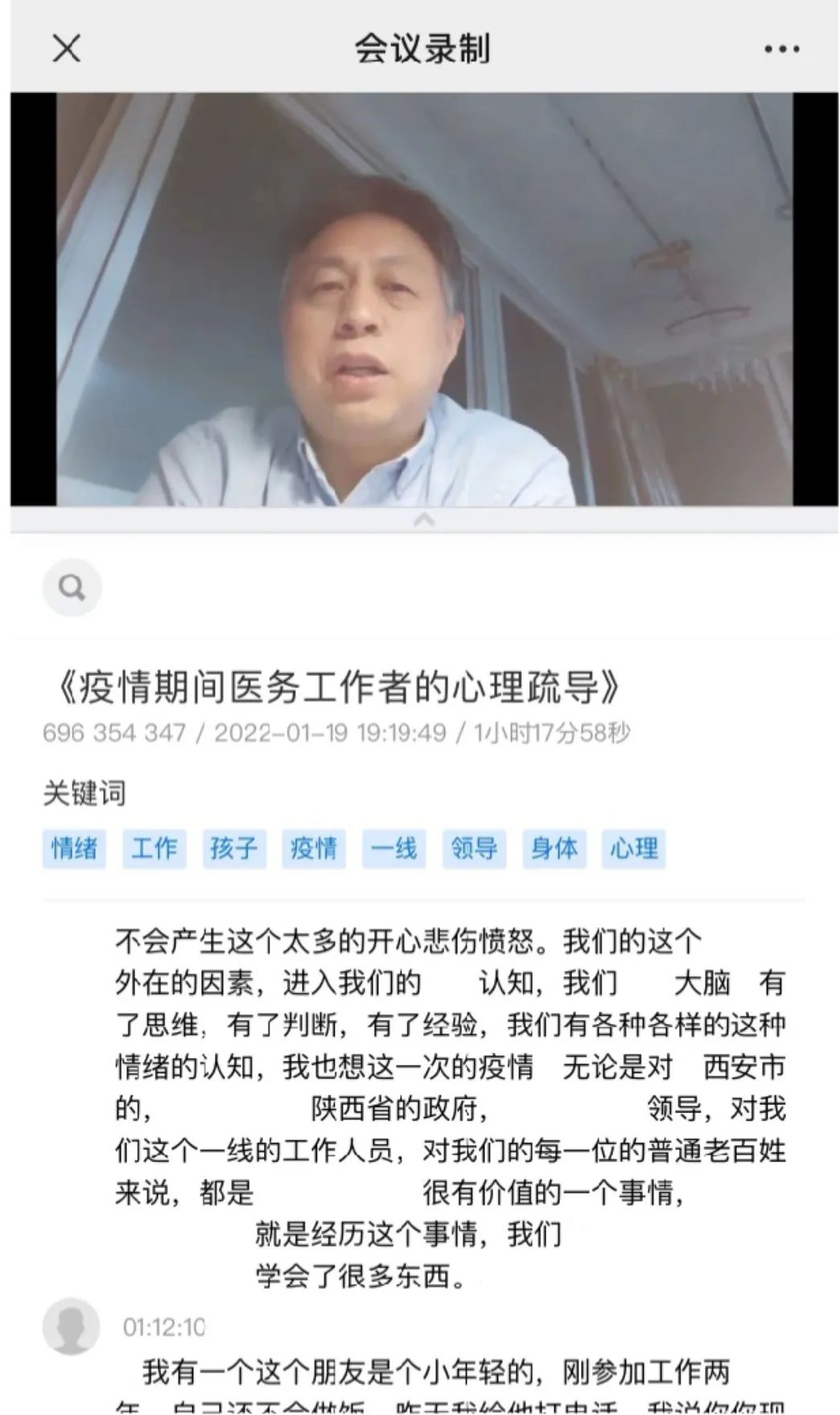Tap the 疫情 keyword chip
The height and width of the screenshot is (1415, 840).
(313, 848)
